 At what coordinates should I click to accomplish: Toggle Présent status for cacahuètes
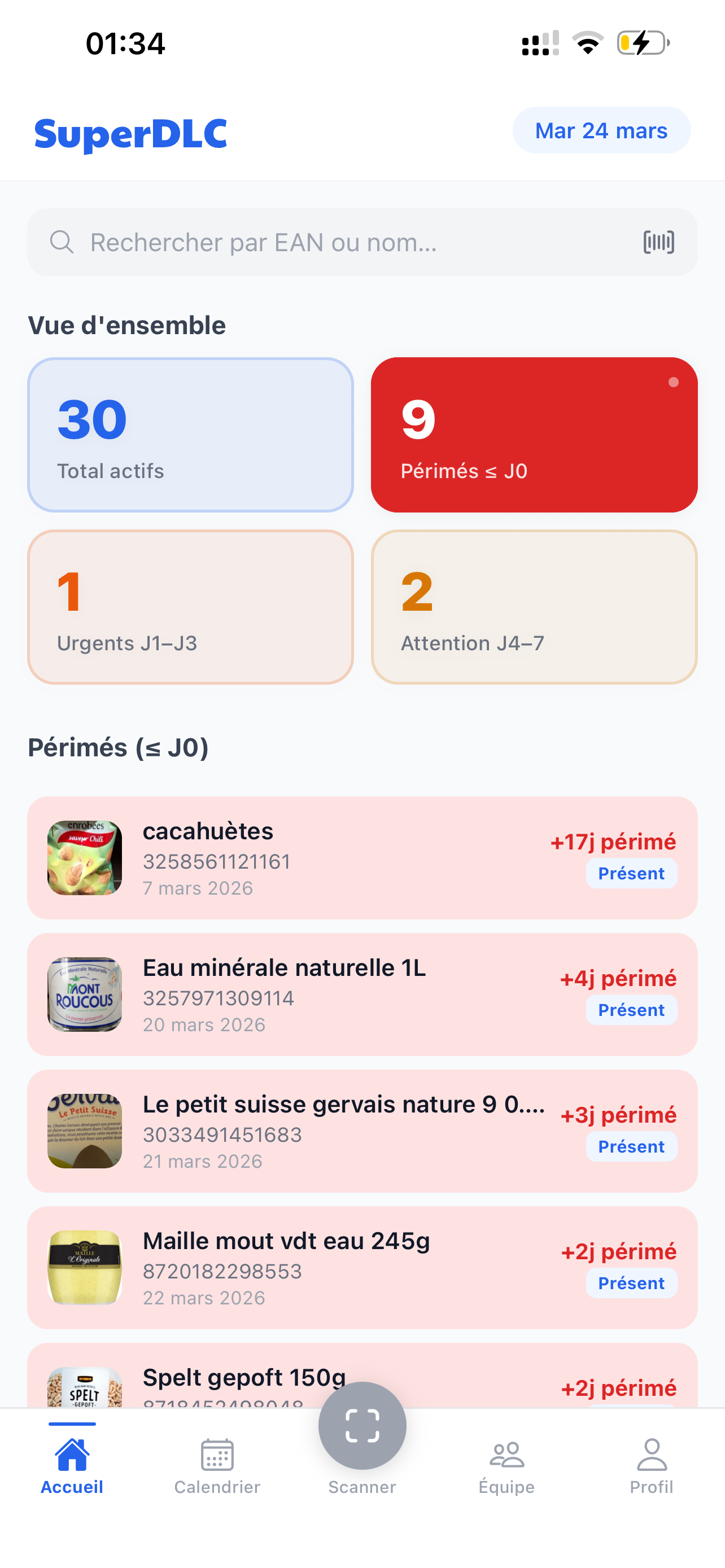(x=631, y=873)
